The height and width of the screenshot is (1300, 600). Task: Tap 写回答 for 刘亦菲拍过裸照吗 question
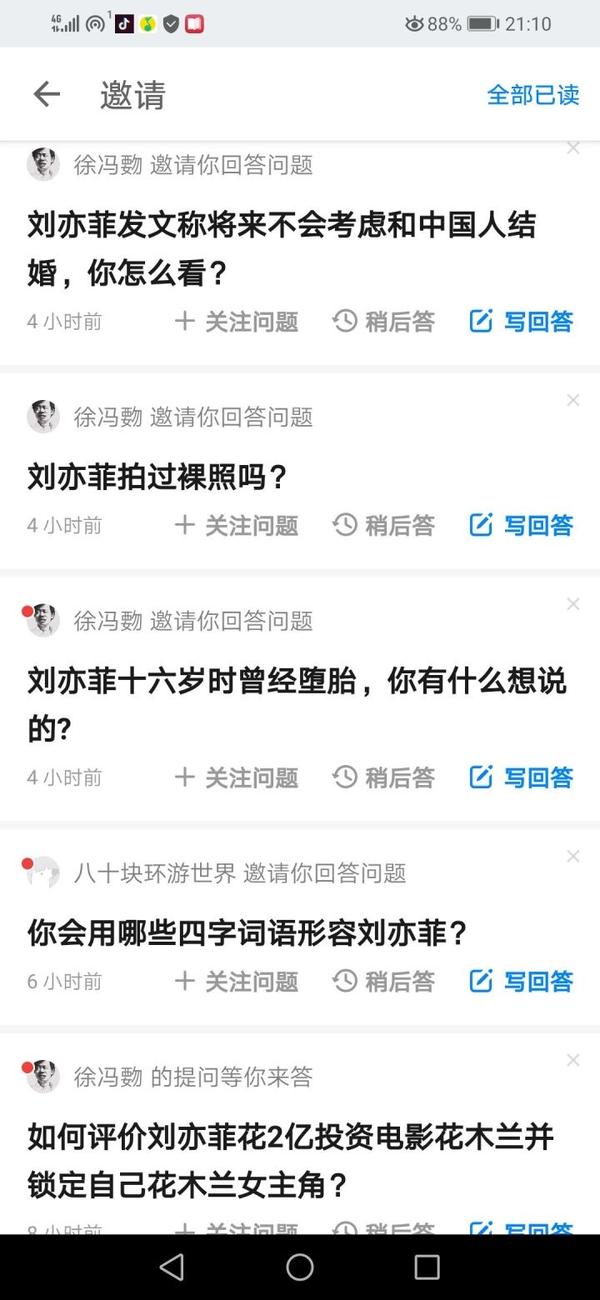[521, 525]
